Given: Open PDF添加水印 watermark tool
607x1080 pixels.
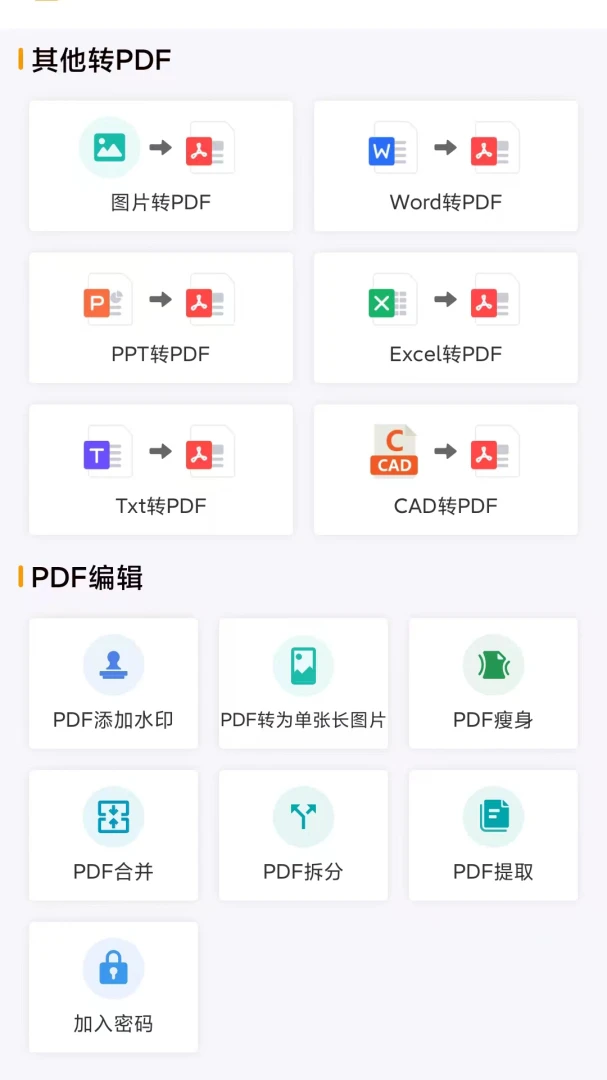Looking at the screenshot, I should tap(113, 684).
